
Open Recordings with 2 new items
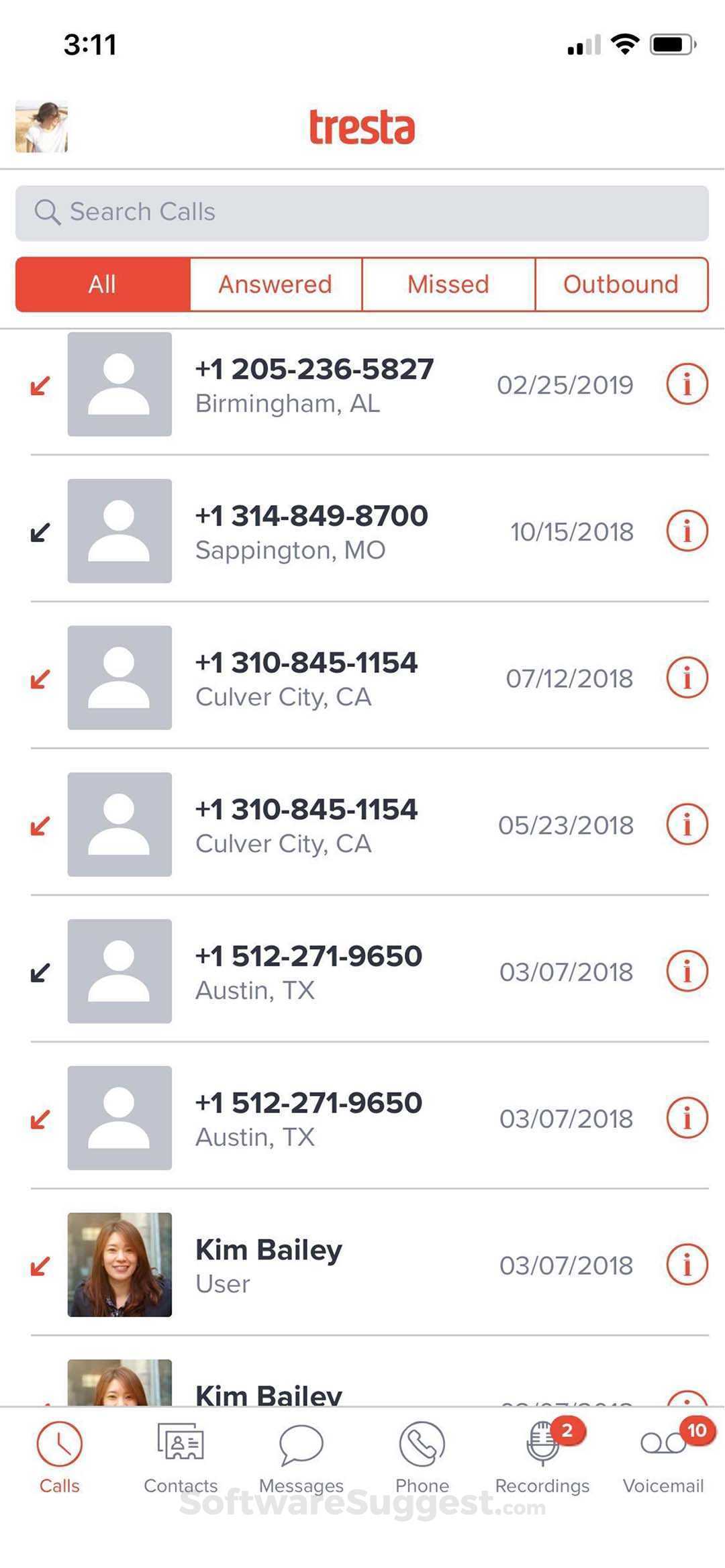[x=542, y=1457]
